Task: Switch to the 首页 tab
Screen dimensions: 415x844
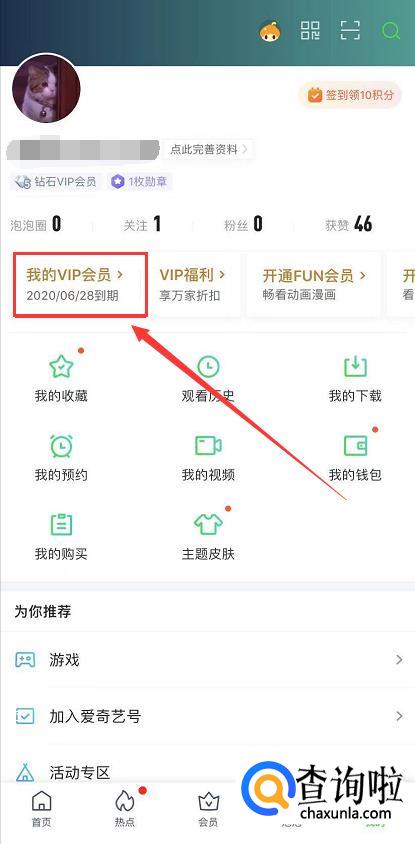Action: 41,810
